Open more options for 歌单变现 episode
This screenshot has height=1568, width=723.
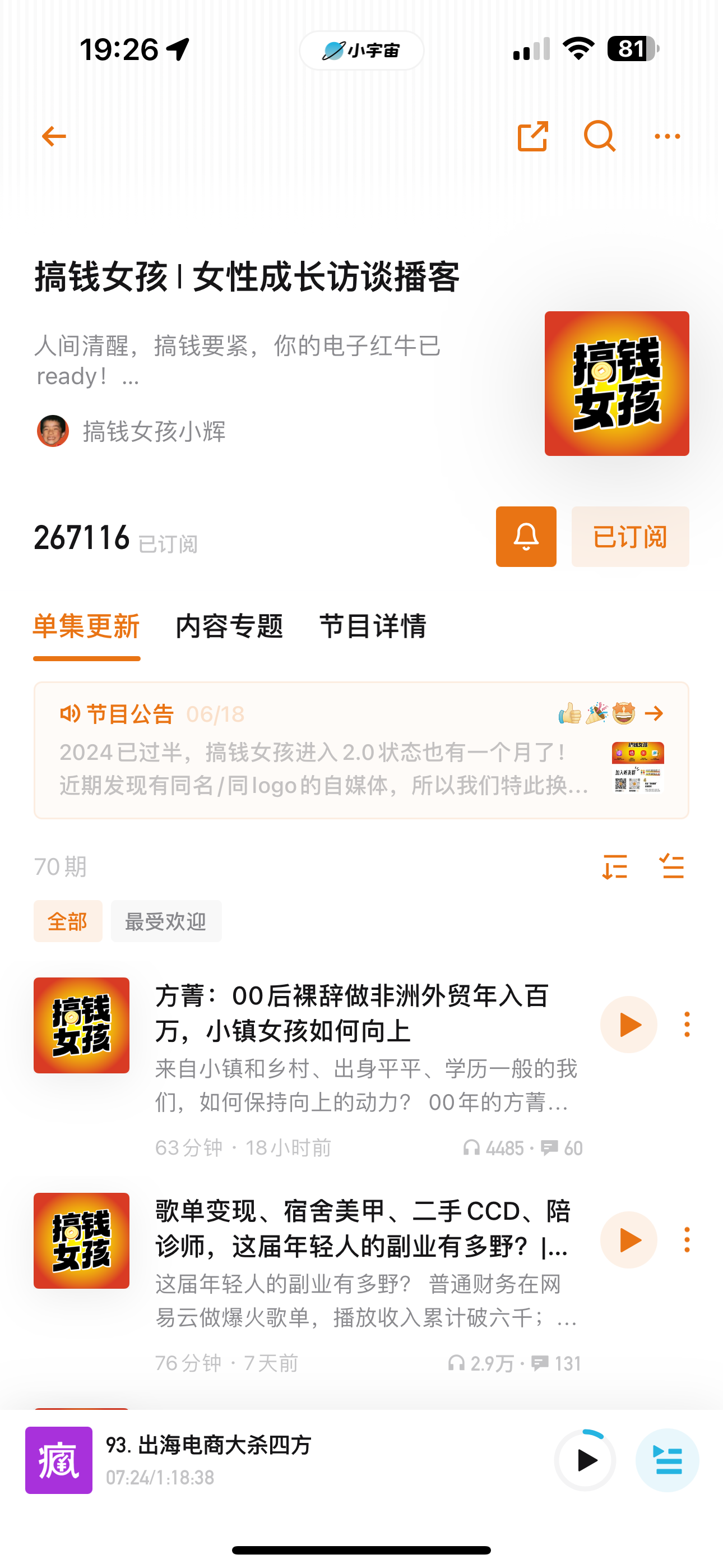point(687,1240)
